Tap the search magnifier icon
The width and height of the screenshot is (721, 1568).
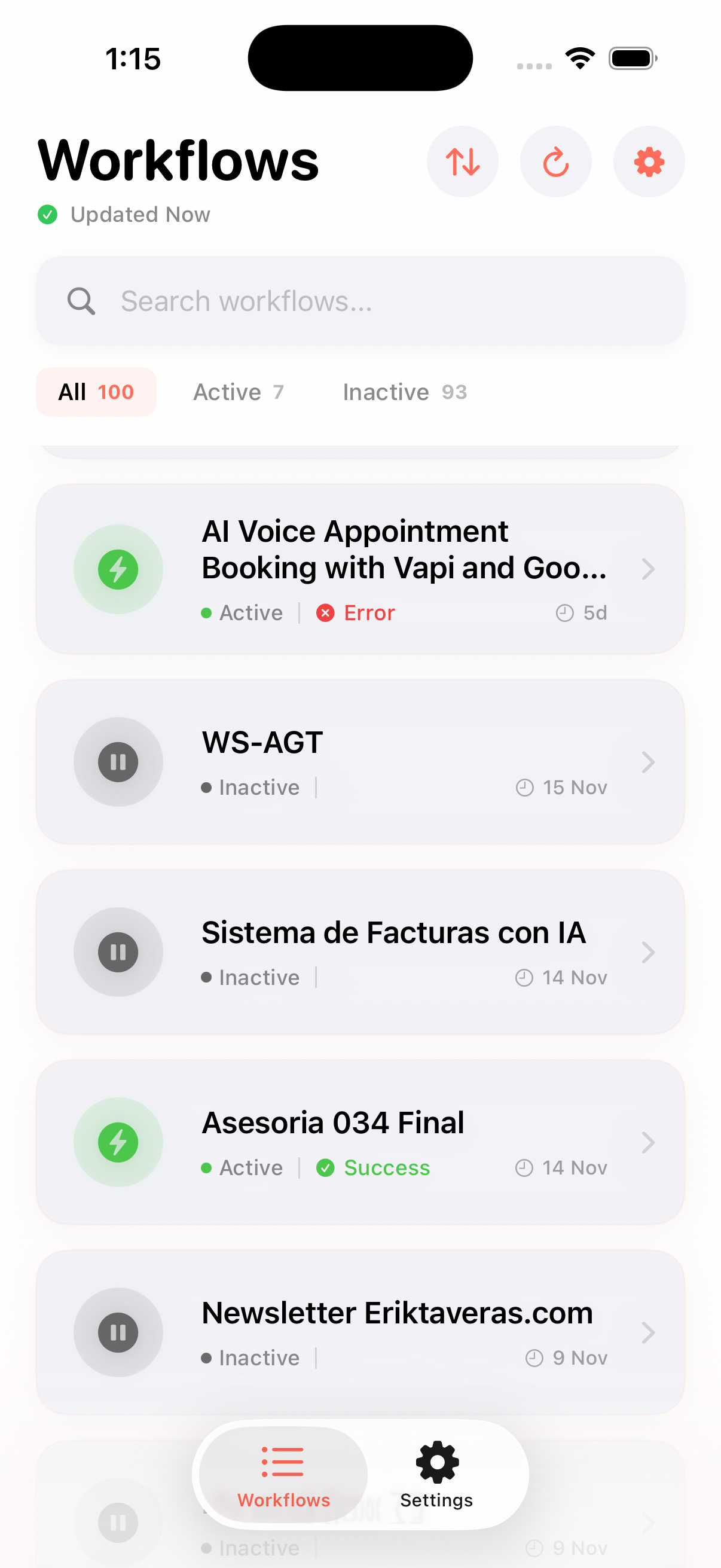81,300
